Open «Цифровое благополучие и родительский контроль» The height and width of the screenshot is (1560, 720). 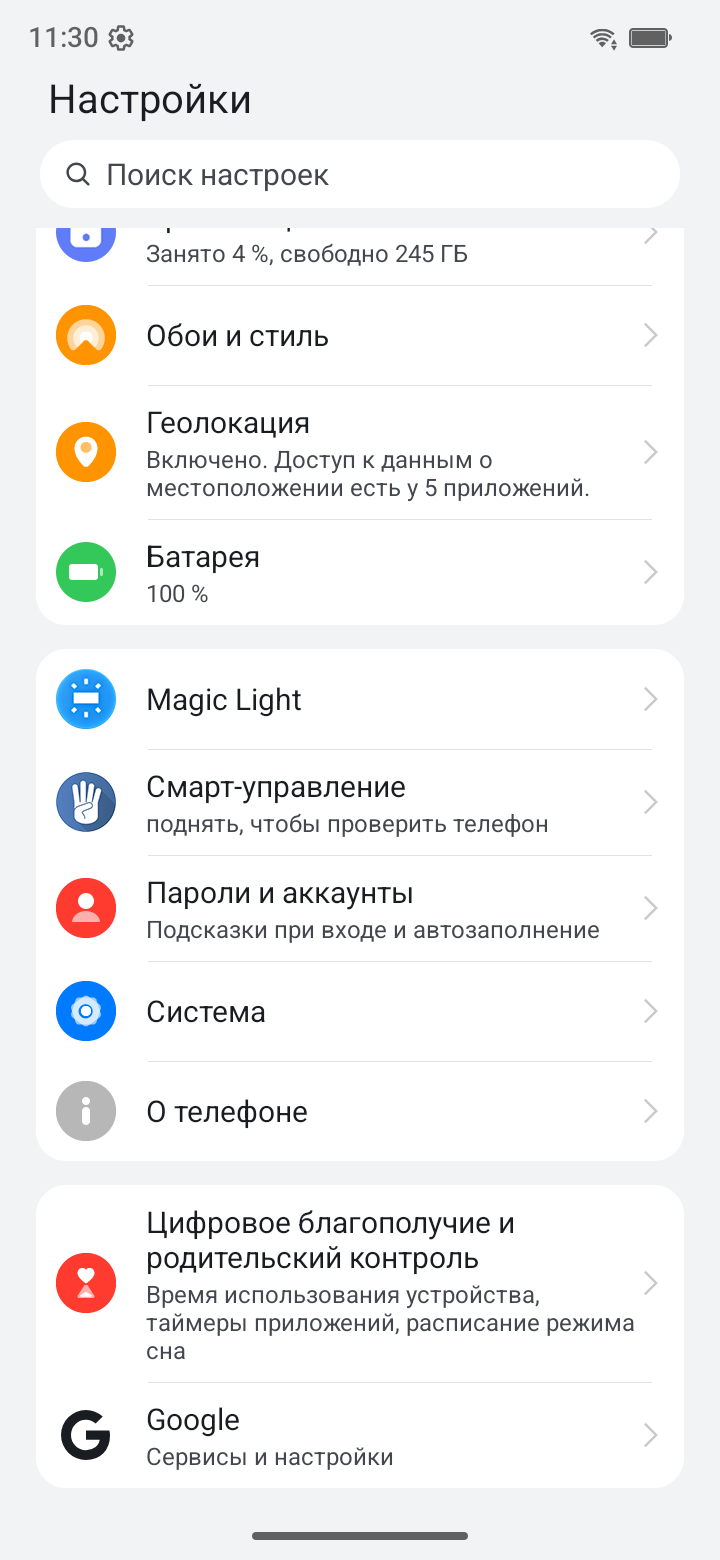(x=360, y=1284)
